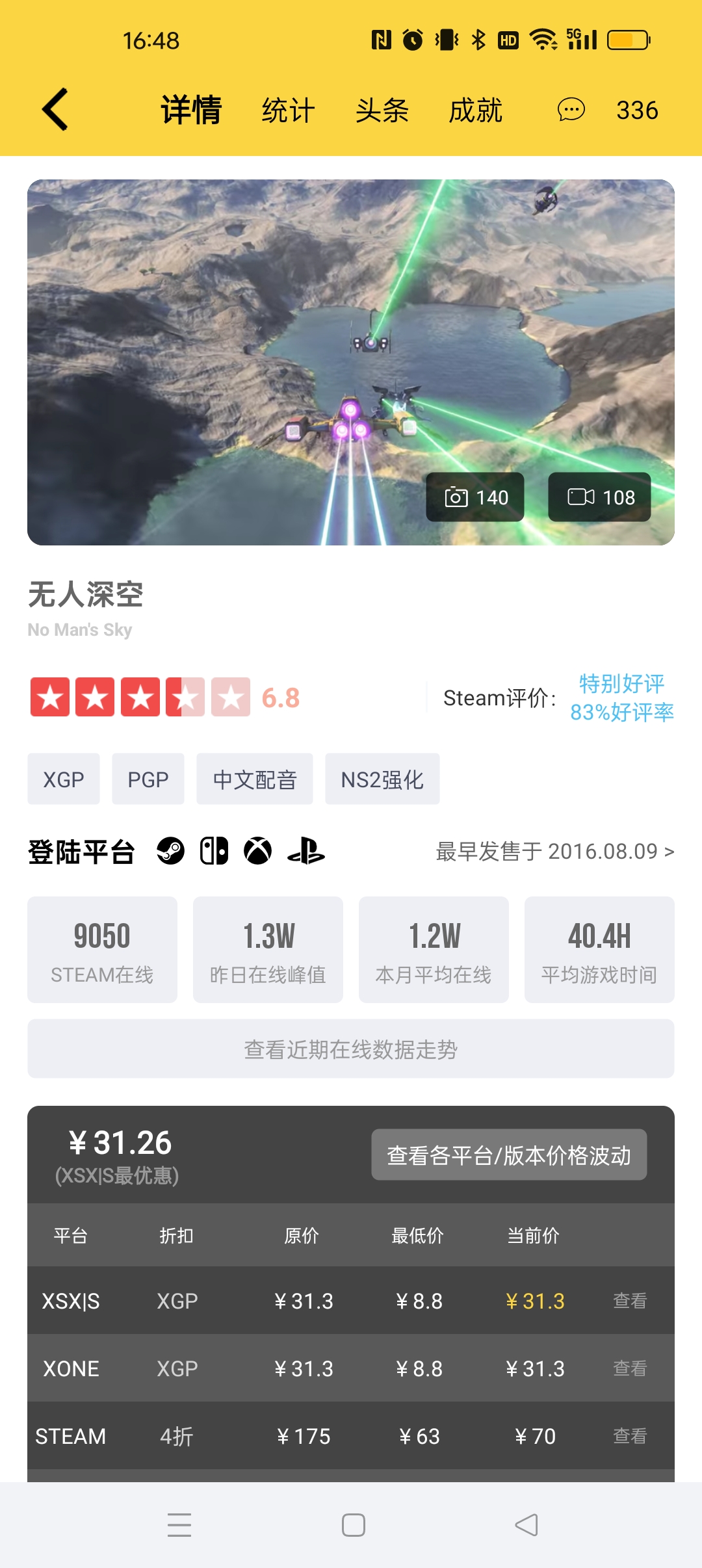Tap 查看 in the STEAM price row
This screenshot has height=1568, width=702.
(x=630, y=1436)
